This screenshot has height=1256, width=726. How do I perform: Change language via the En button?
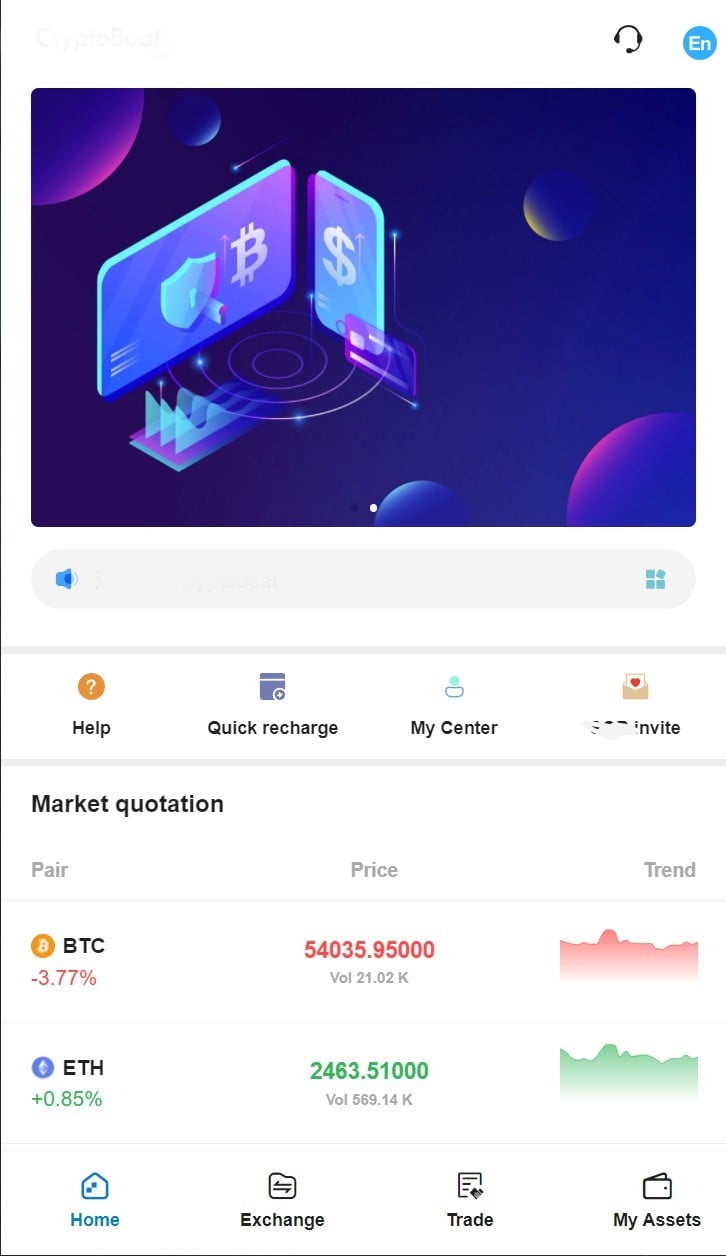coord(699,43)
